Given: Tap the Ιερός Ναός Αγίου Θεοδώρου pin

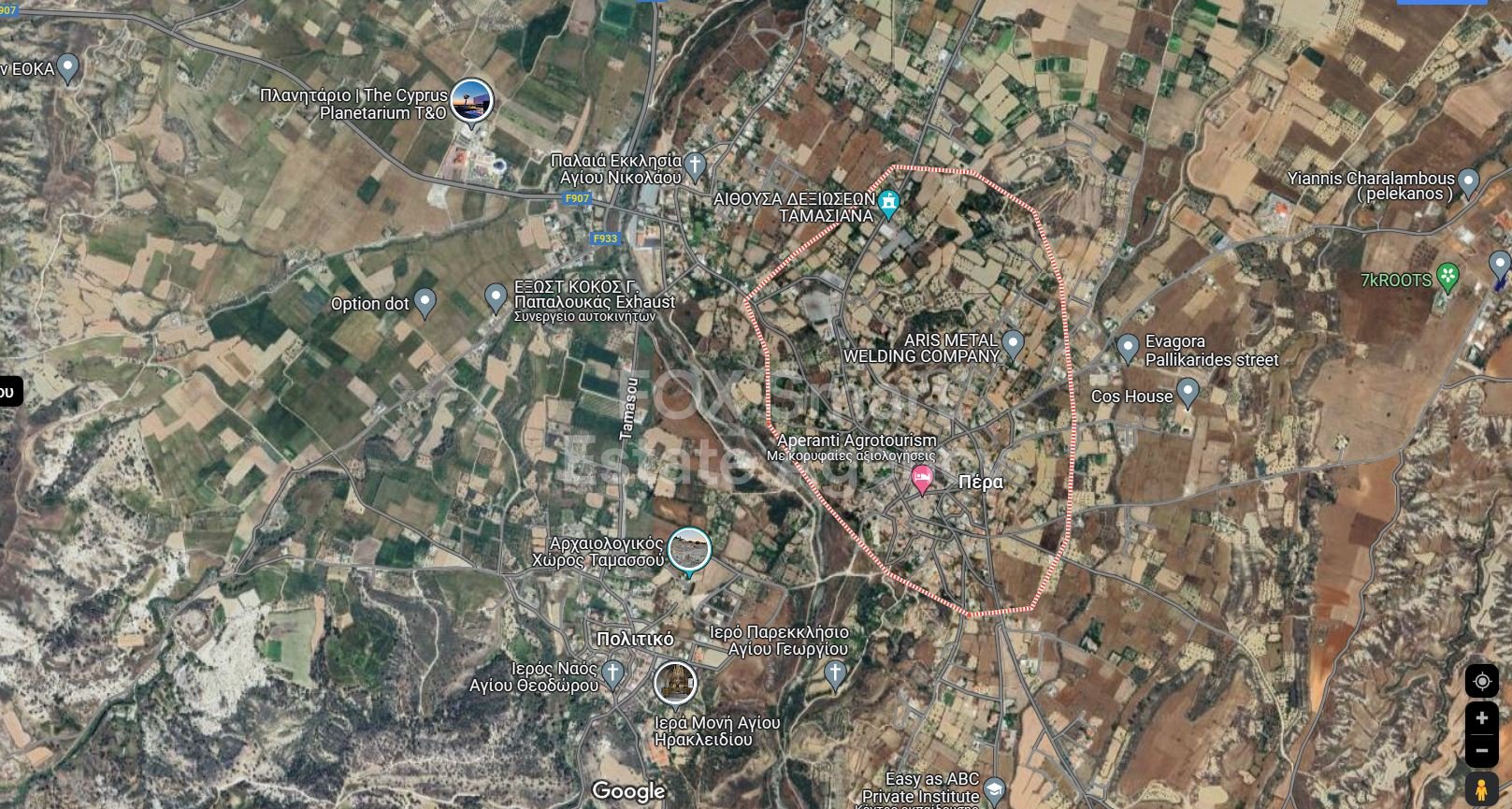Looking at the screenshot, I should point(612,672).
